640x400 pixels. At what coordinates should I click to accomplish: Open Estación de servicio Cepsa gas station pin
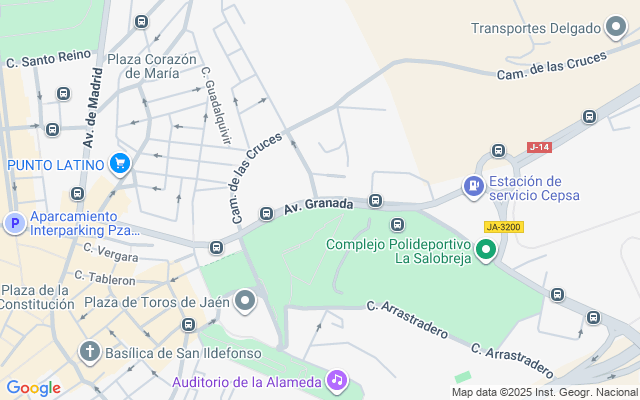tap(472, 187)
